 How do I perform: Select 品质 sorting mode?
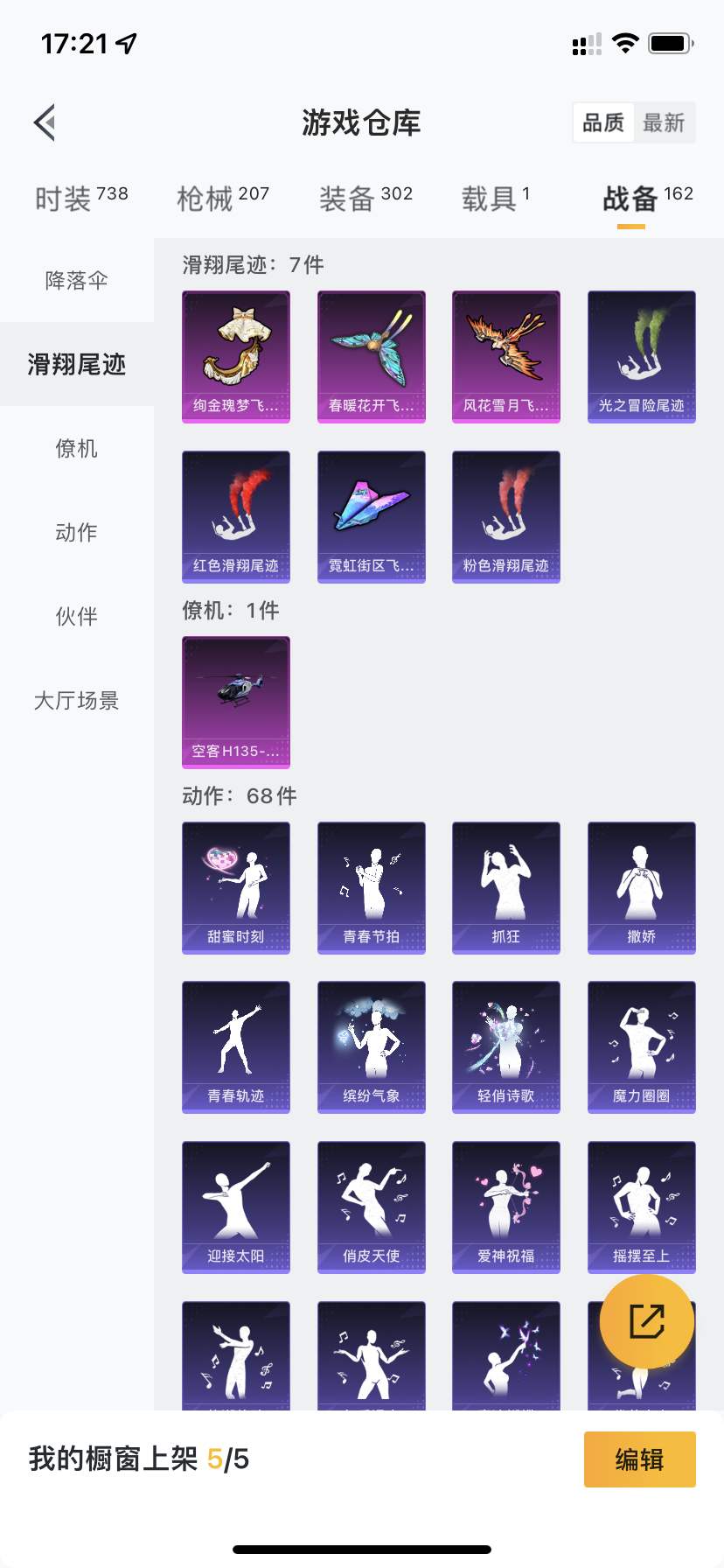pyautogui.click(x=602, y=123)
